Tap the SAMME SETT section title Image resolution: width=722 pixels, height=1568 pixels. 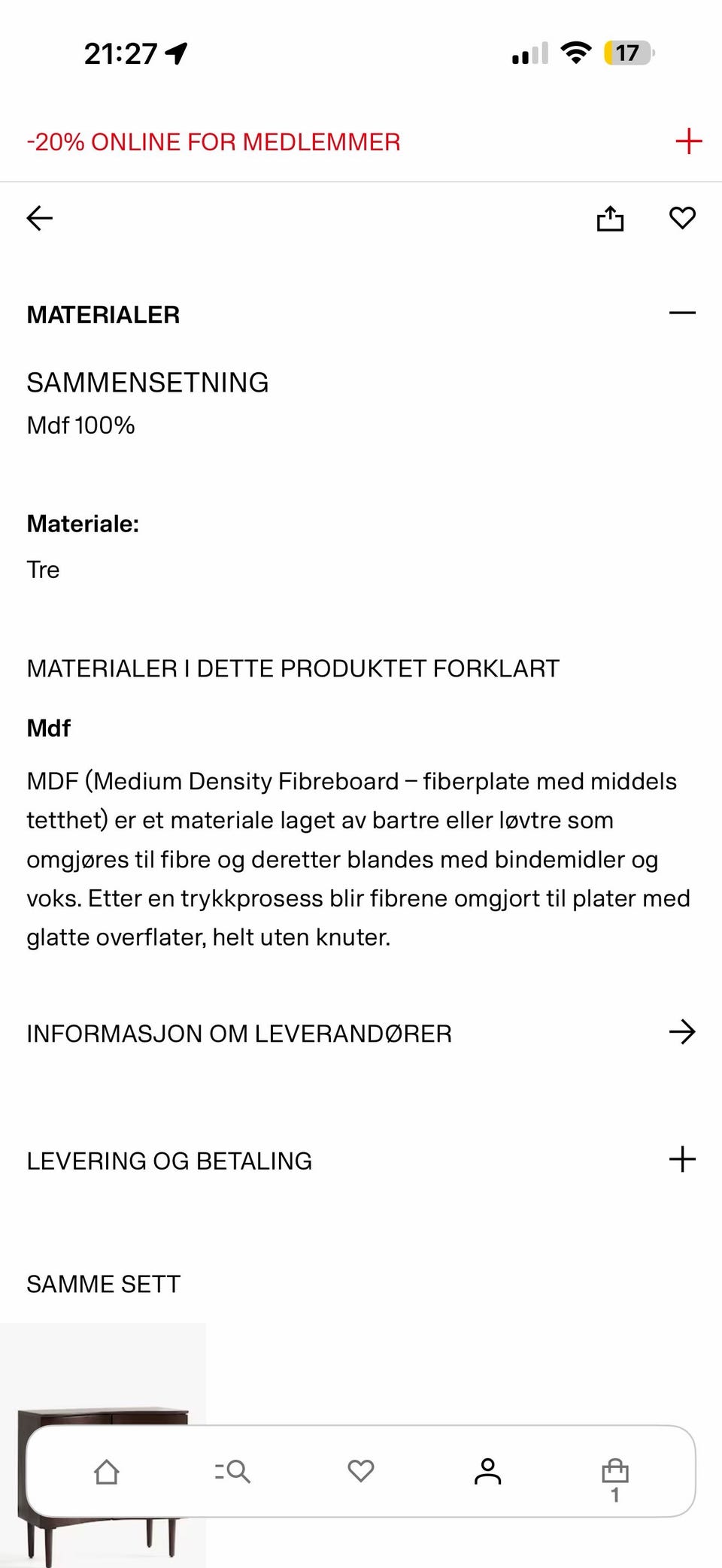coord(103,1283)
